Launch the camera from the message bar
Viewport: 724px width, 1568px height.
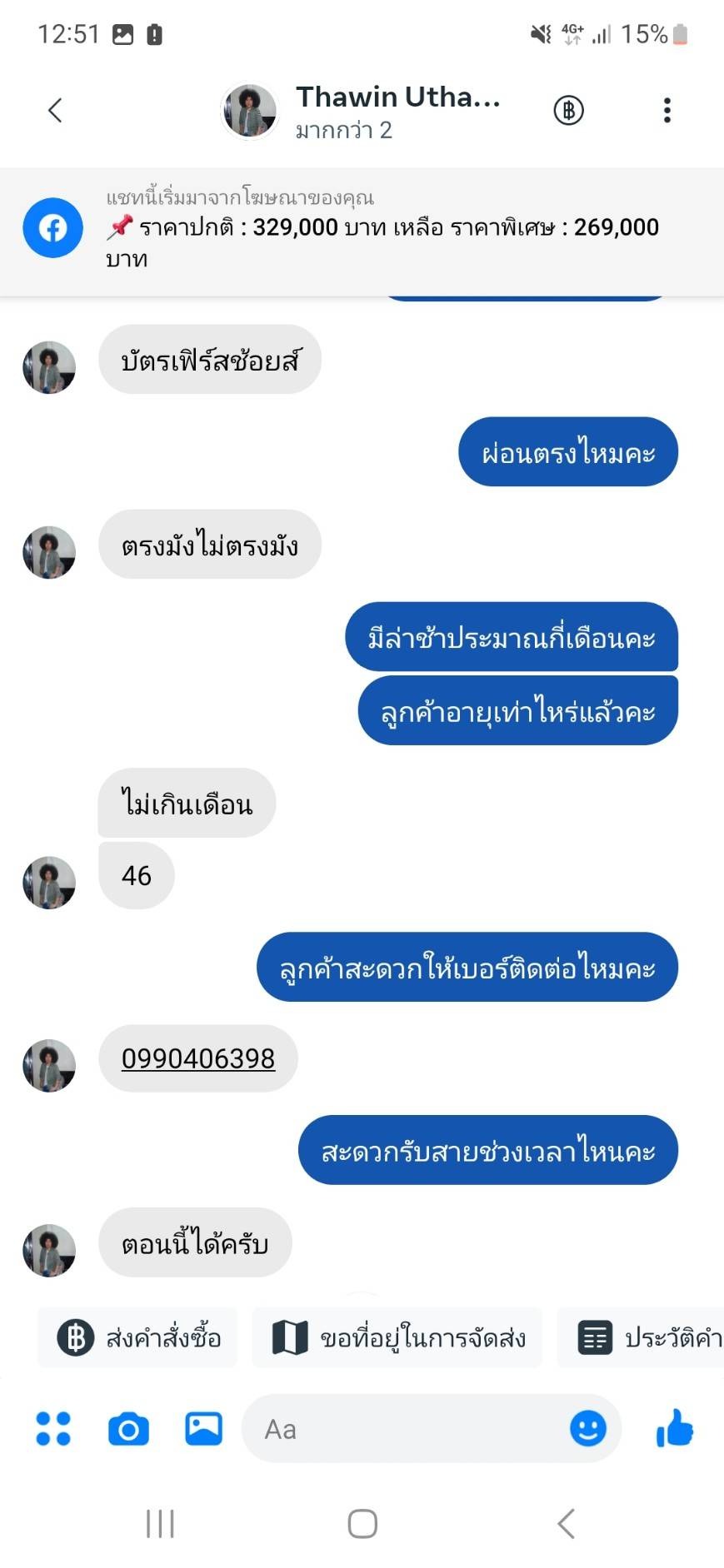(128, 1429)
